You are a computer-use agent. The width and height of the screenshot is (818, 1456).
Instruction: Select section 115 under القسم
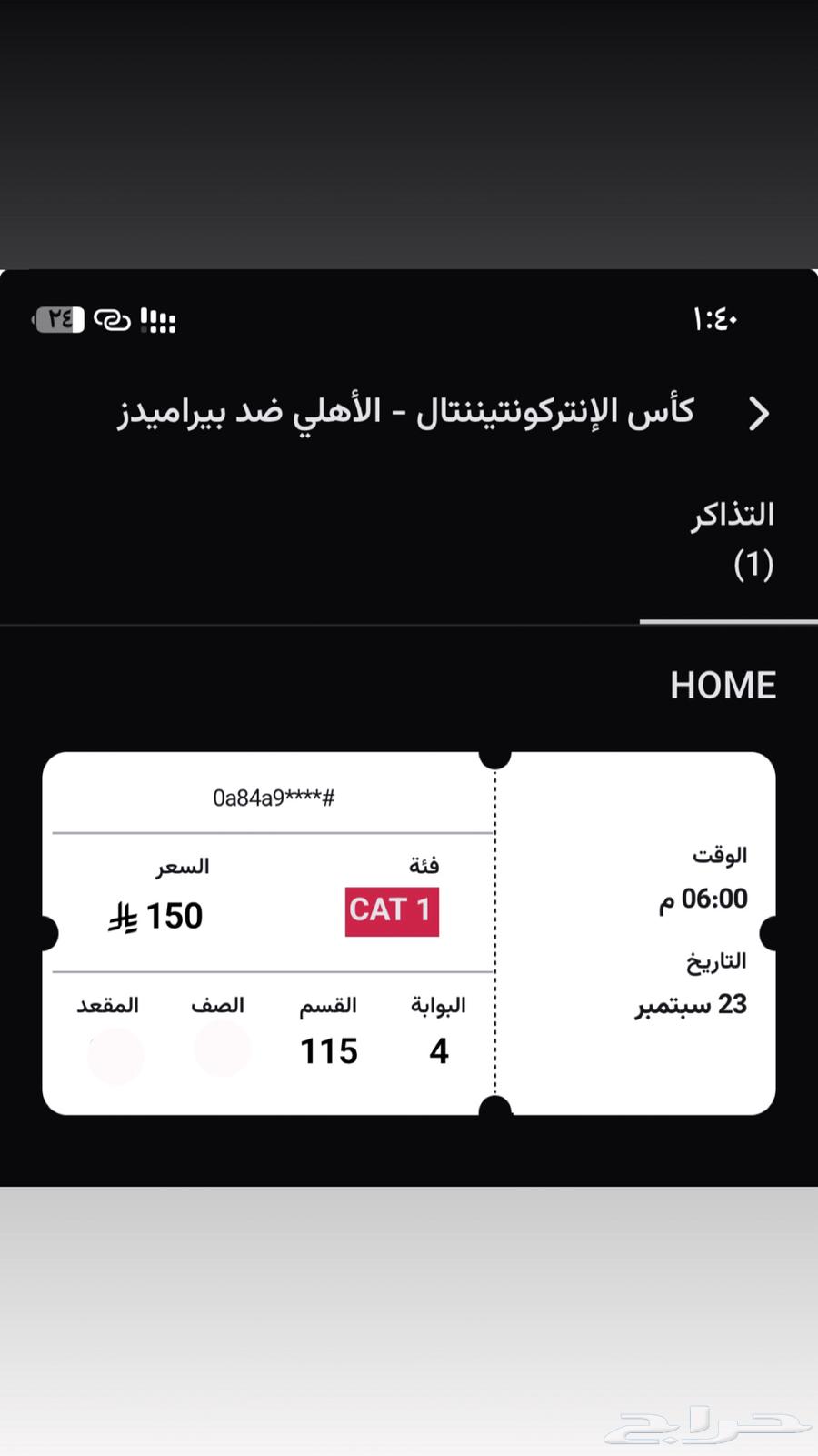(x=328, y=1050)
